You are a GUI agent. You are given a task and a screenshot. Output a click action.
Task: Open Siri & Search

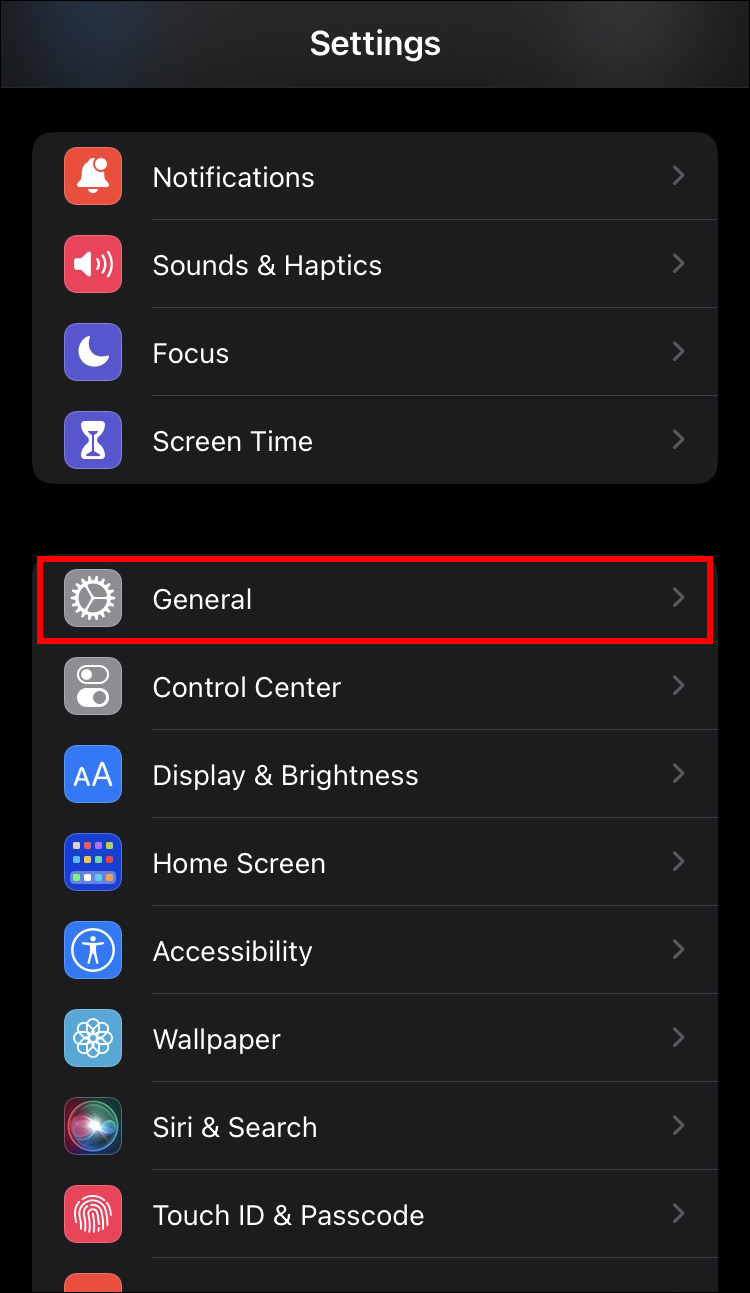375,1127
